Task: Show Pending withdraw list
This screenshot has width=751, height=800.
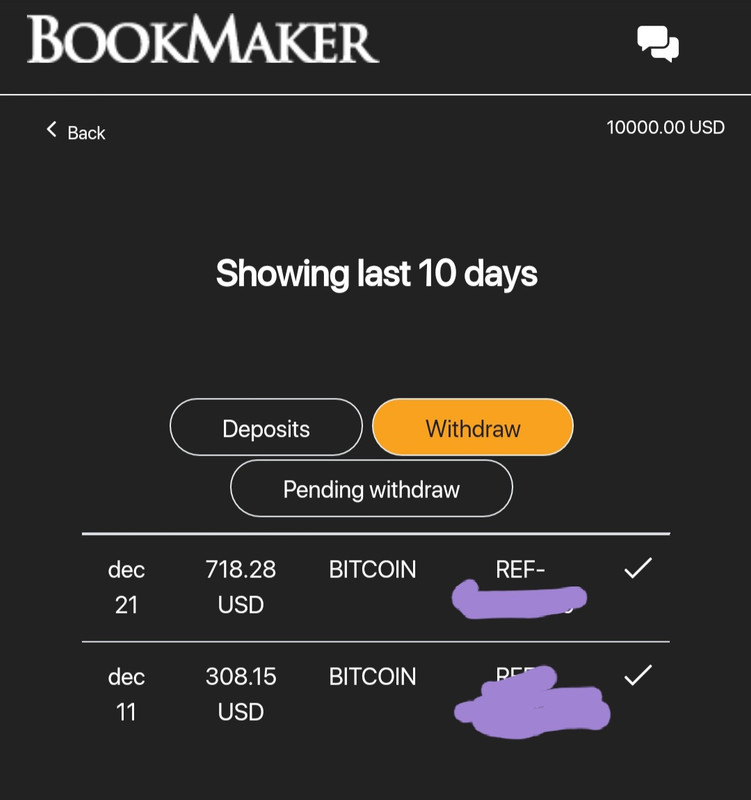Action: coord(371,489)
